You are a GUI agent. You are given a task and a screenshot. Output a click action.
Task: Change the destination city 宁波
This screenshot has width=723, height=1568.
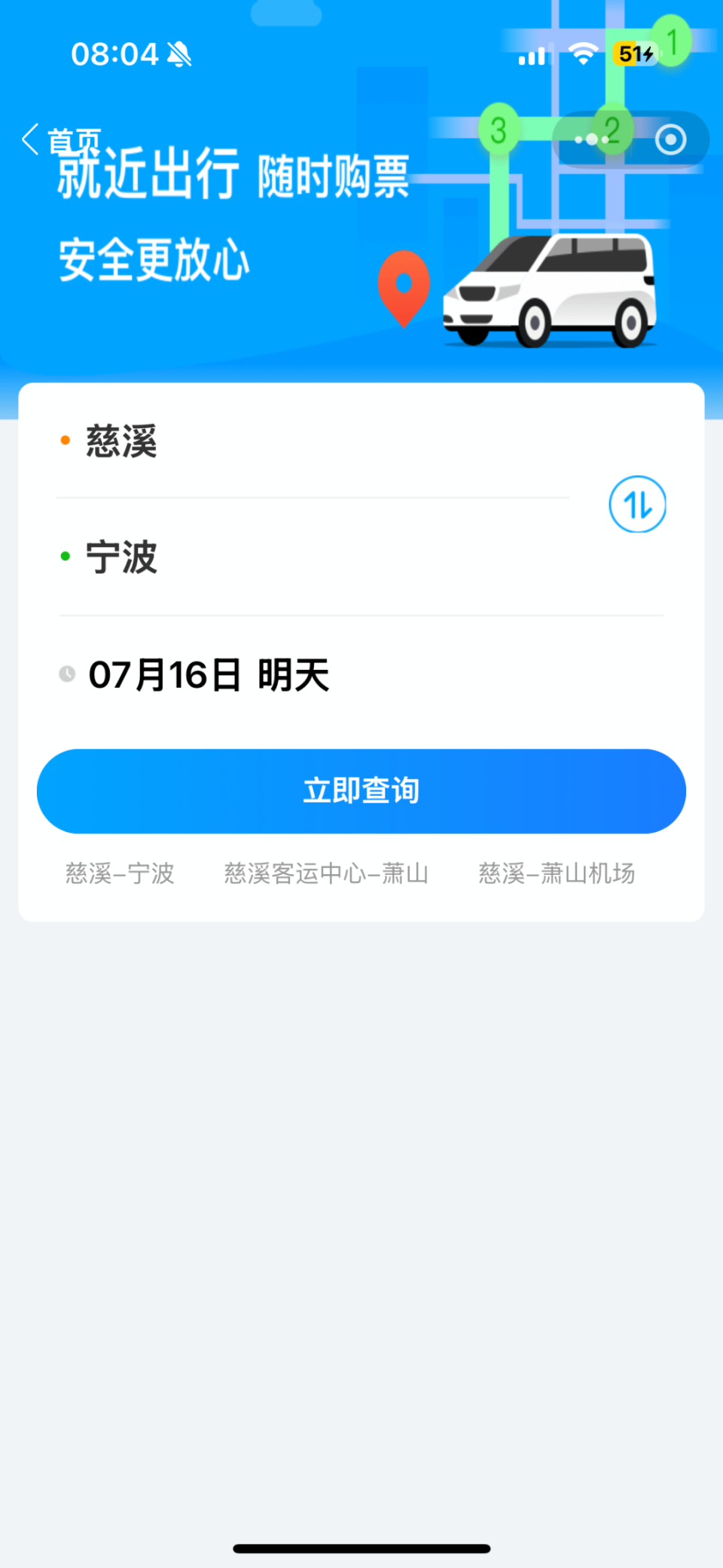pos(313,558)
